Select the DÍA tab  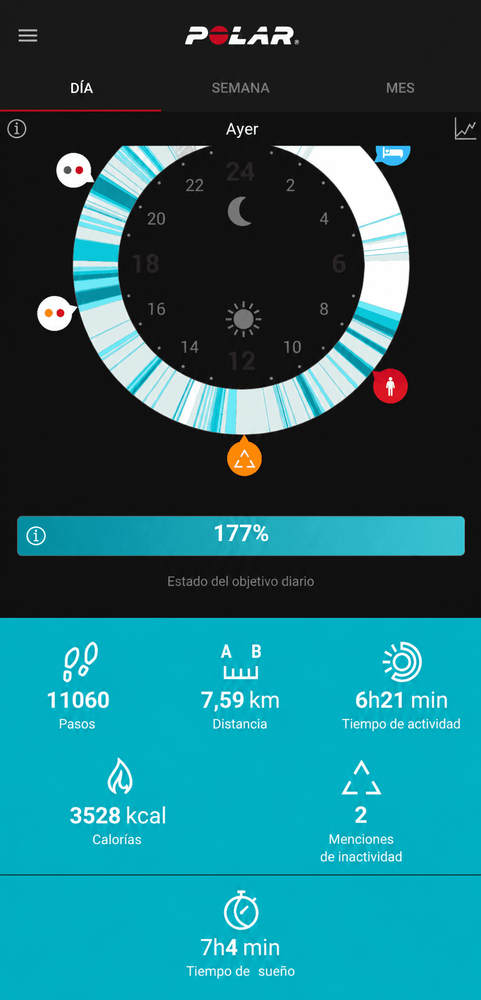click(81, 88)
